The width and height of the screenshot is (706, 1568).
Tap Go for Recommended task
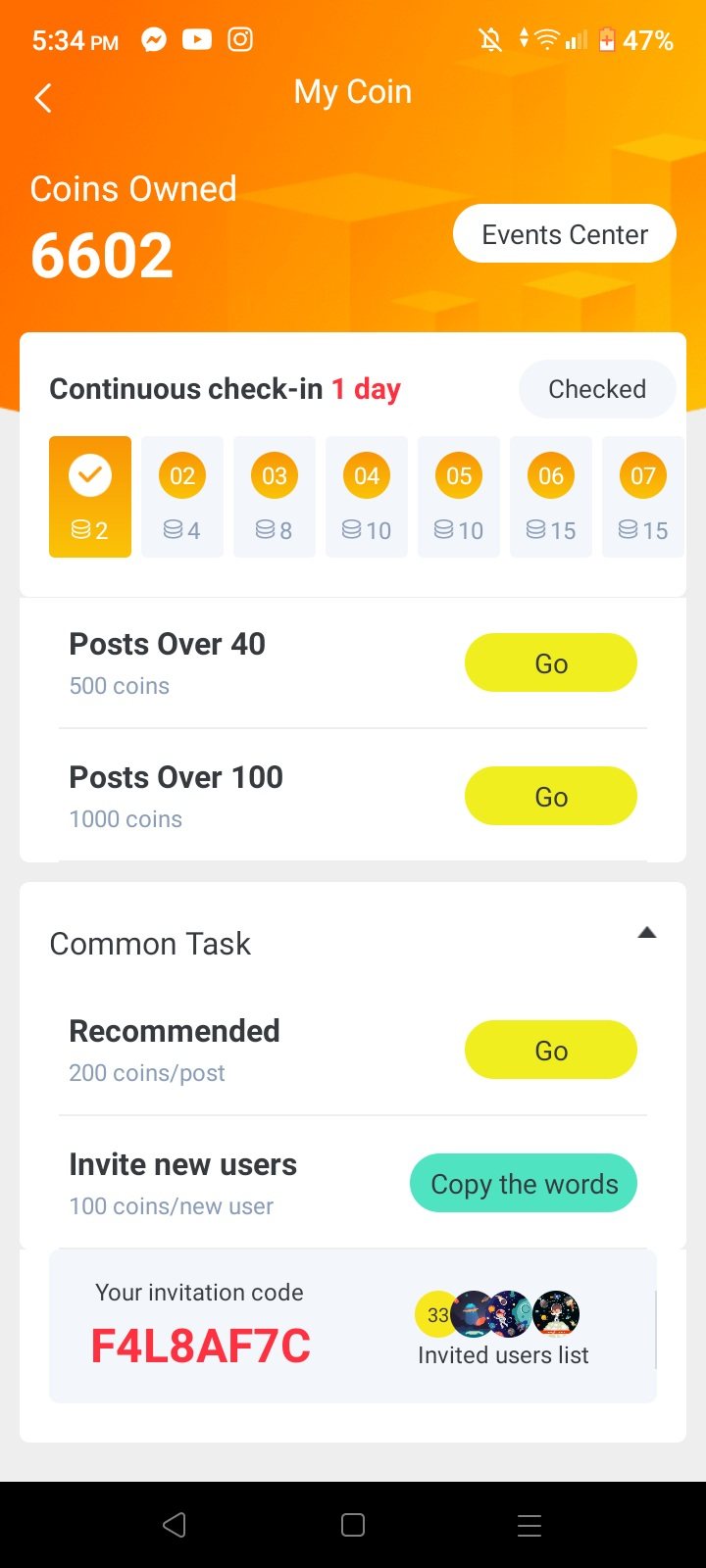[550, 1051]
